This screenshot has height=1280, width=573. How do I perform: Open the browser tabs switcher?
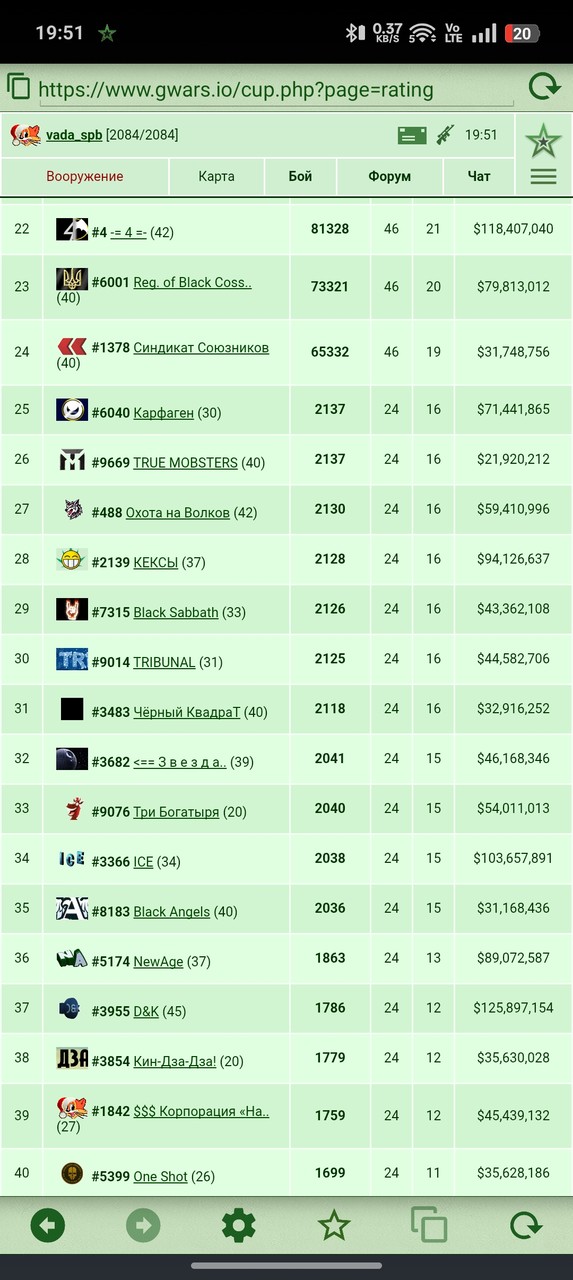click(x=429, y=1225)
